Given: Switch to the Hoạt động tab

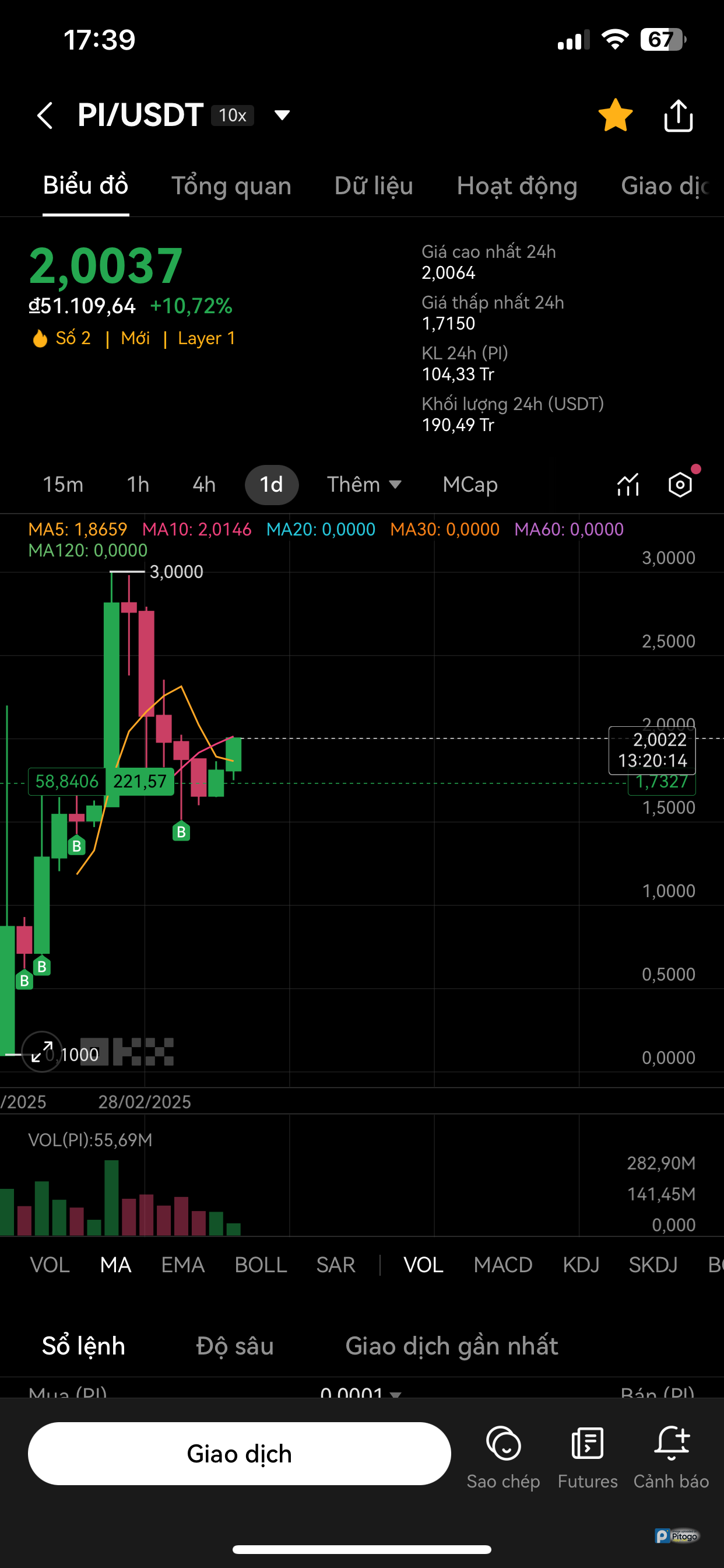Looking at the screenshot, I should click(516, 185).
